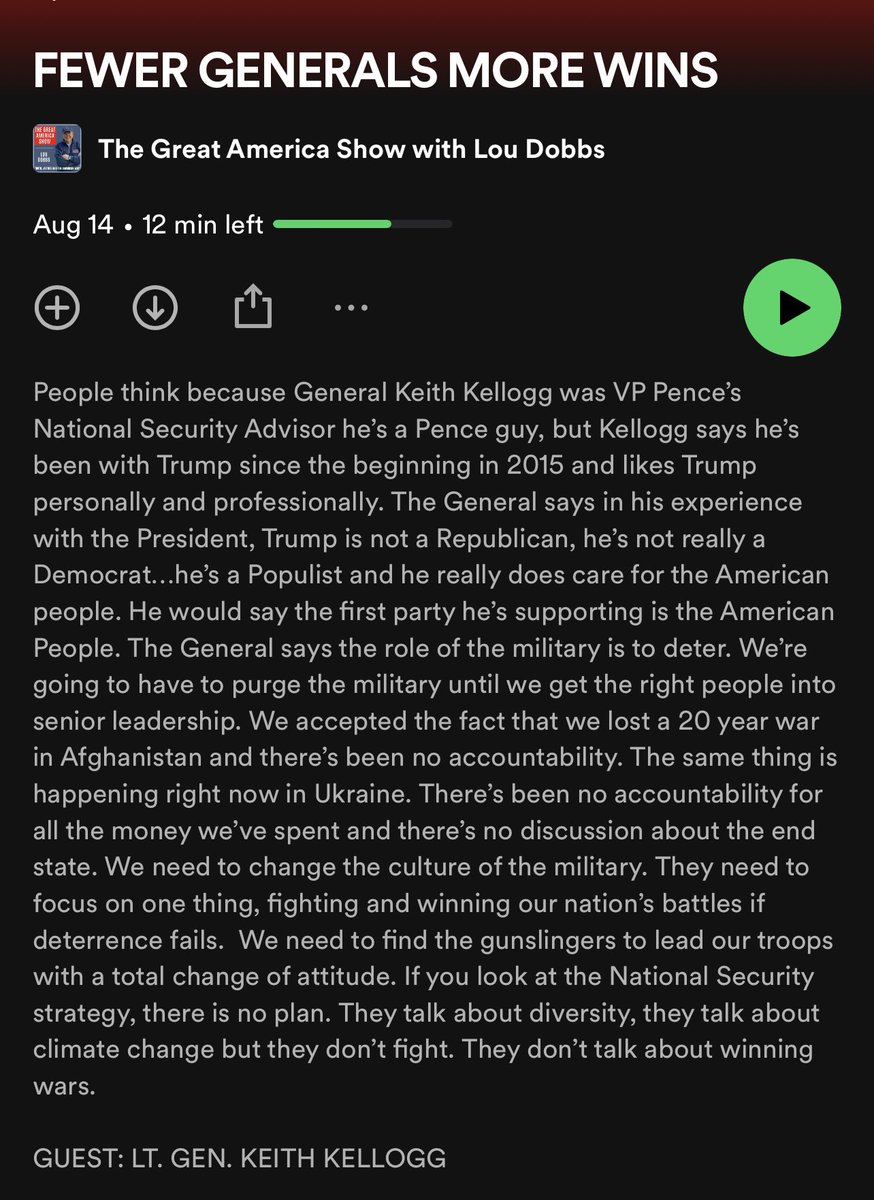Add this episode to Your Library
Viewport: 874px width, 1200px height.
(x=57, y=308)
